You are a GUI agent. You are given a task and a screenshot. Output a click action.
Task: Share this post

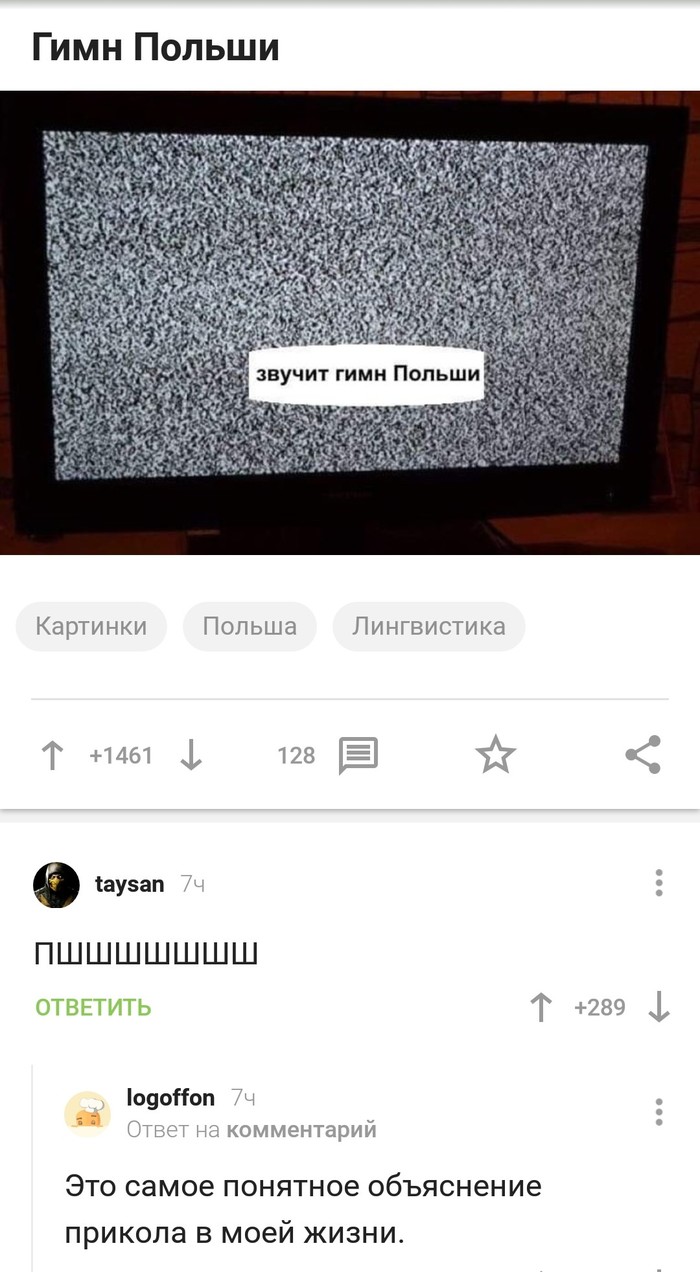(643, 755)
